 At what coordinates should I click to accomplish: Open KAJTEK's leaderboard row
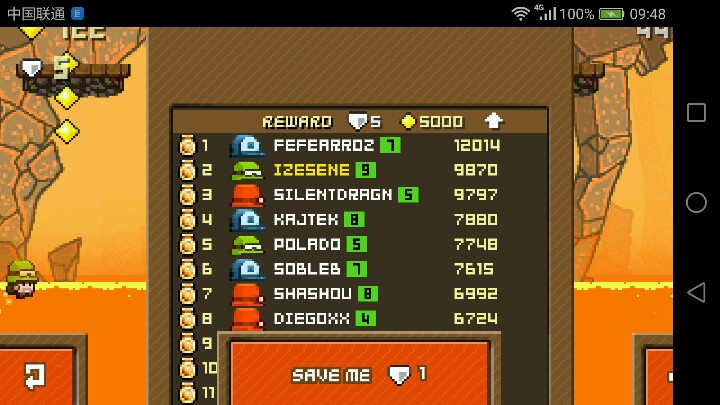[360, 219]
